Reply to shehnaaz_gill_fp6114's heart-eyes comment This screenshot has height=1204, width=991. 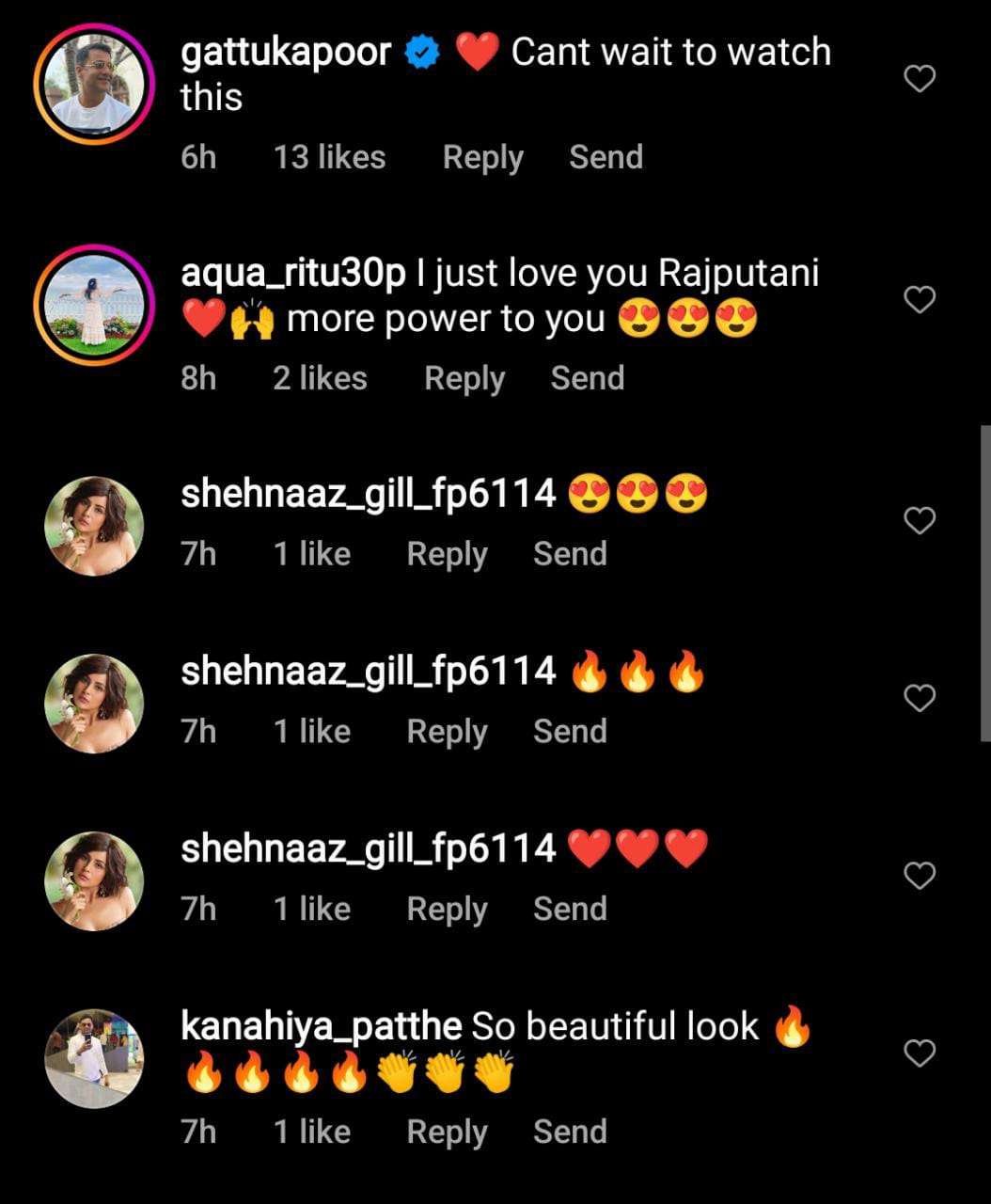coord(447,554)
